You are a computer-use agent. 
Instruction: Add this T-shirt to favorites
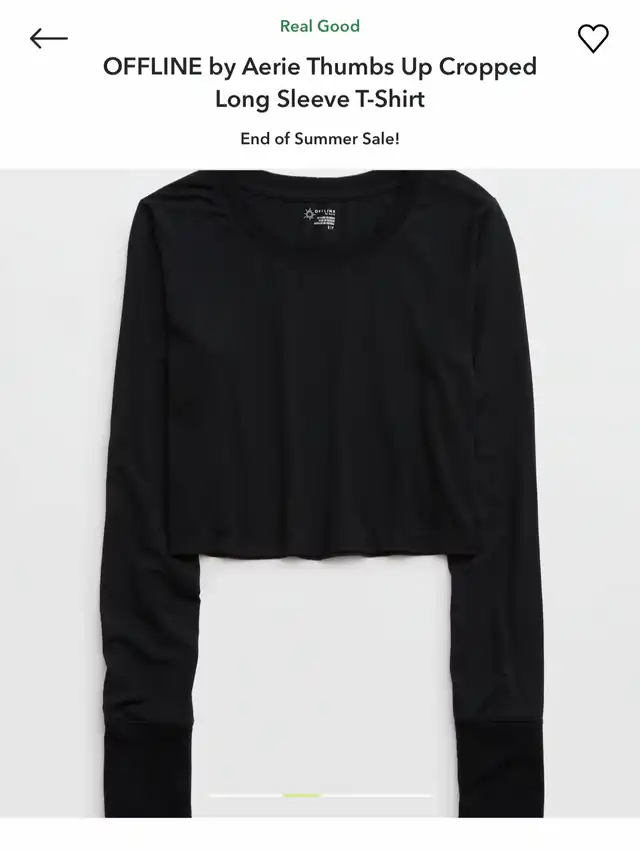click(593, 39)
